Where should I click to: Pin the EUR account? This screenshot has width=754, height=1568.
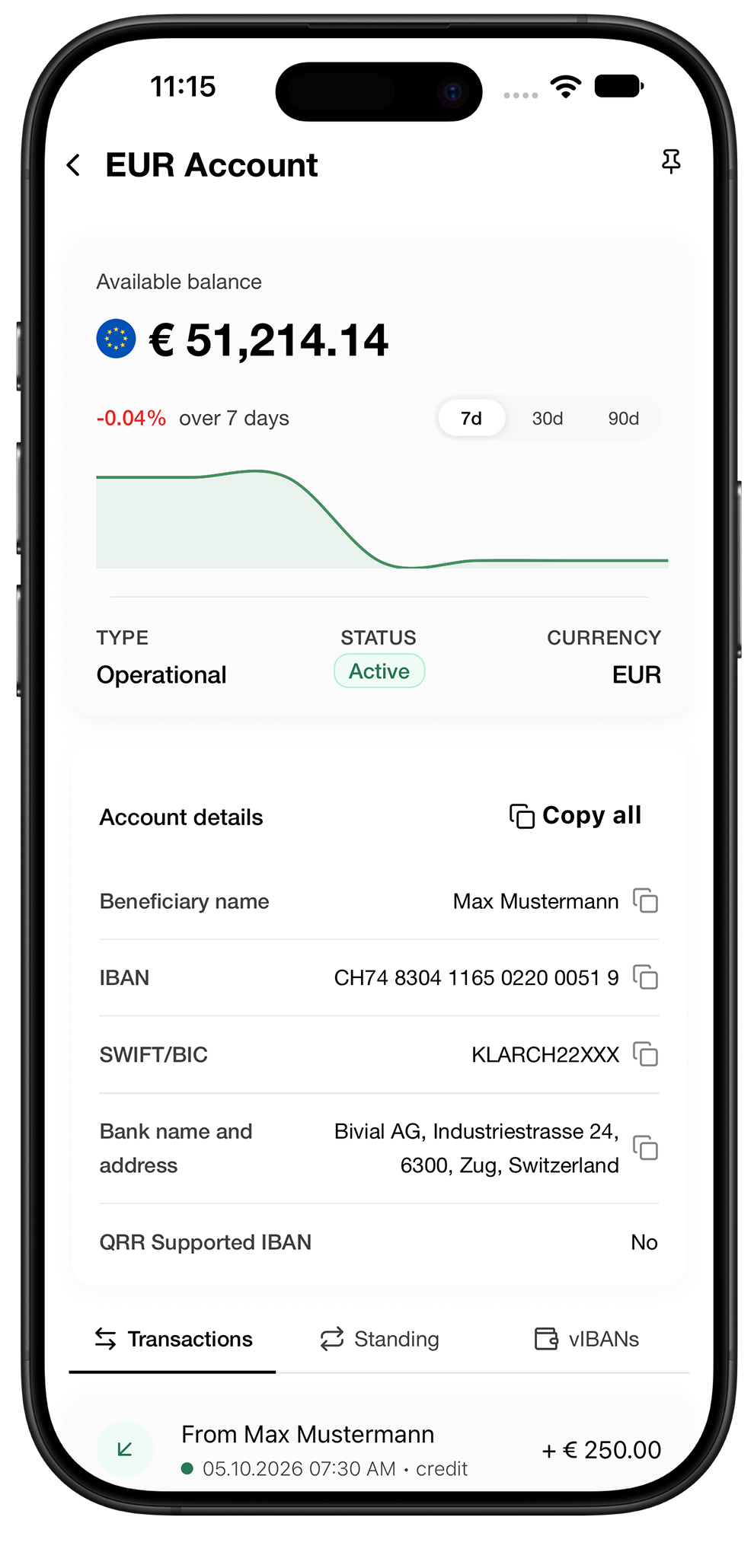671,161
